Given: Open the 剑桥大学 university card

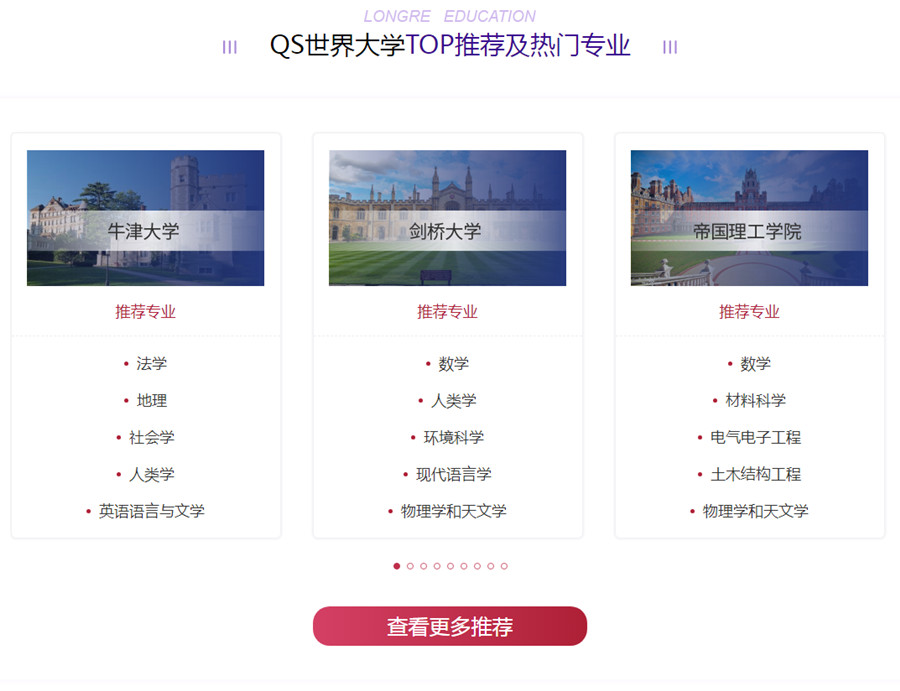Looking at the screenshot, I should [x=447, y=218].
